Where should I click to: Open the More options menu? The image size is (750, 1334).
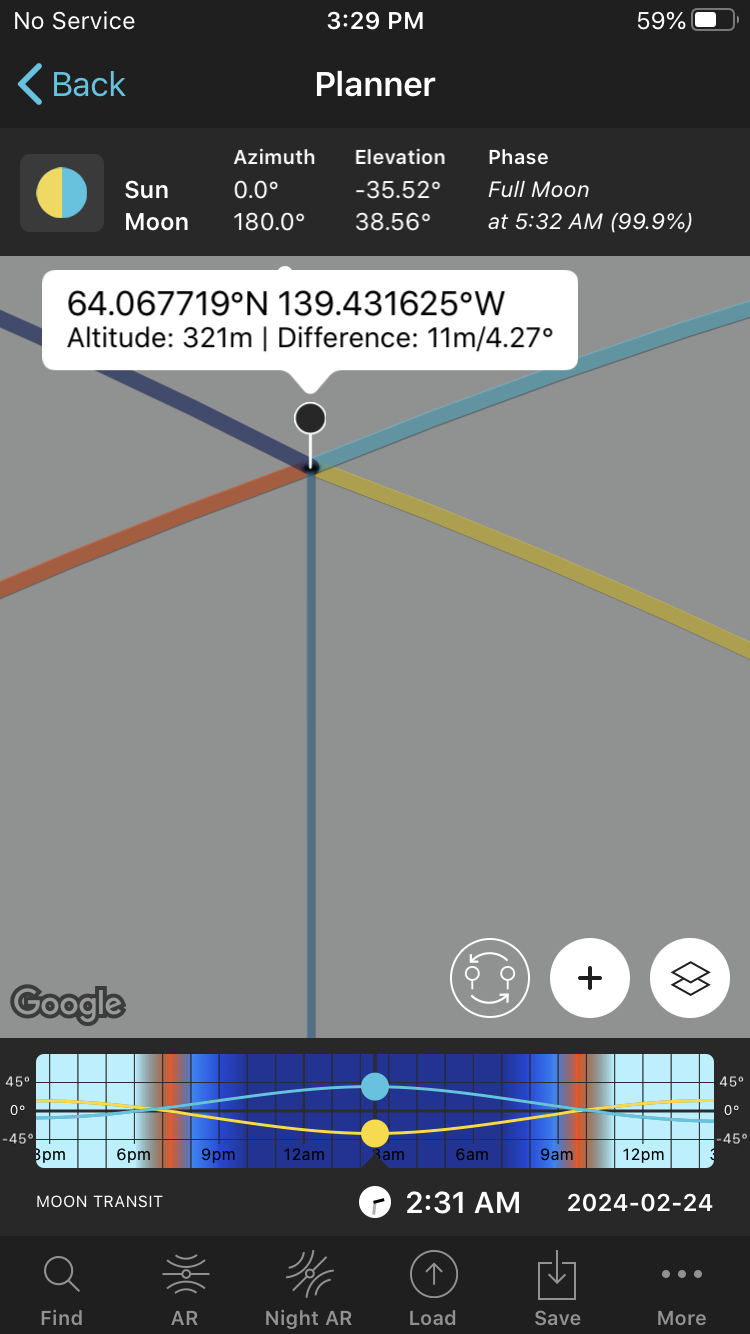pyautogui.click(x=682, y=1290)
